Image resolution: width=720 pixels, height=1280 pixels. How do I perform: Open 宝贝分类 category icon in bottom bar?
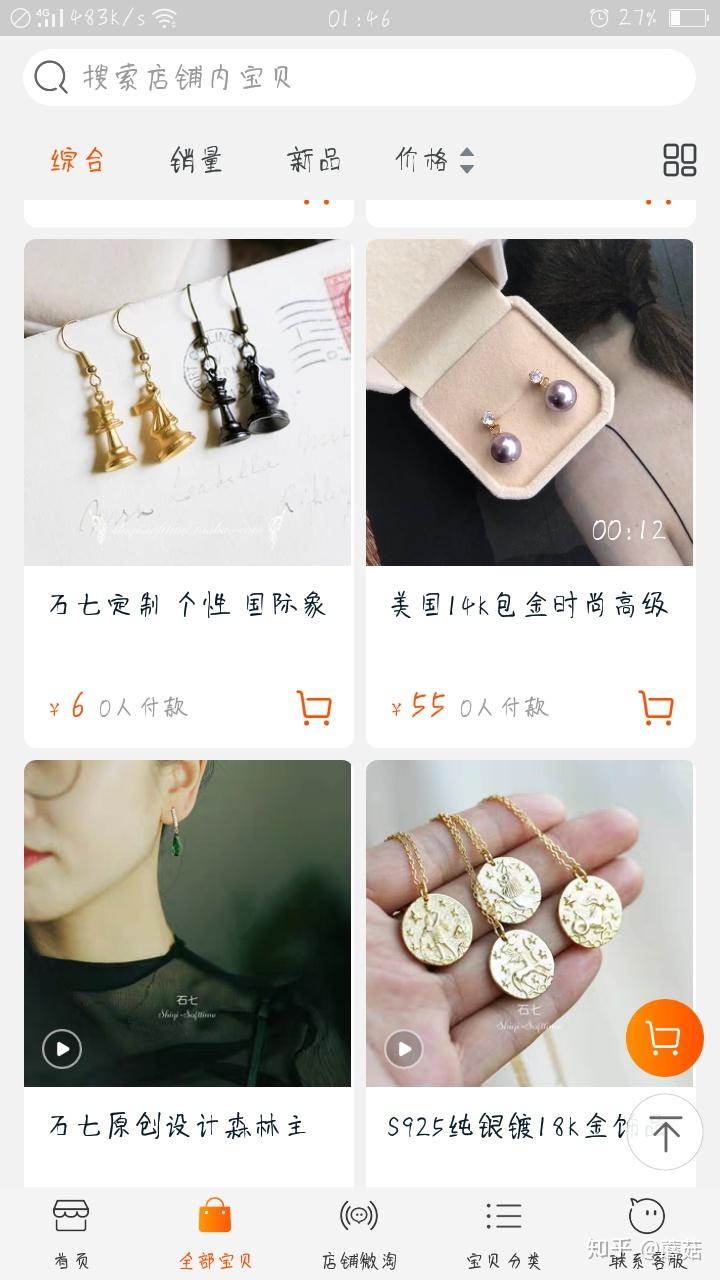pyautogui.click(x=503, y=1215)
